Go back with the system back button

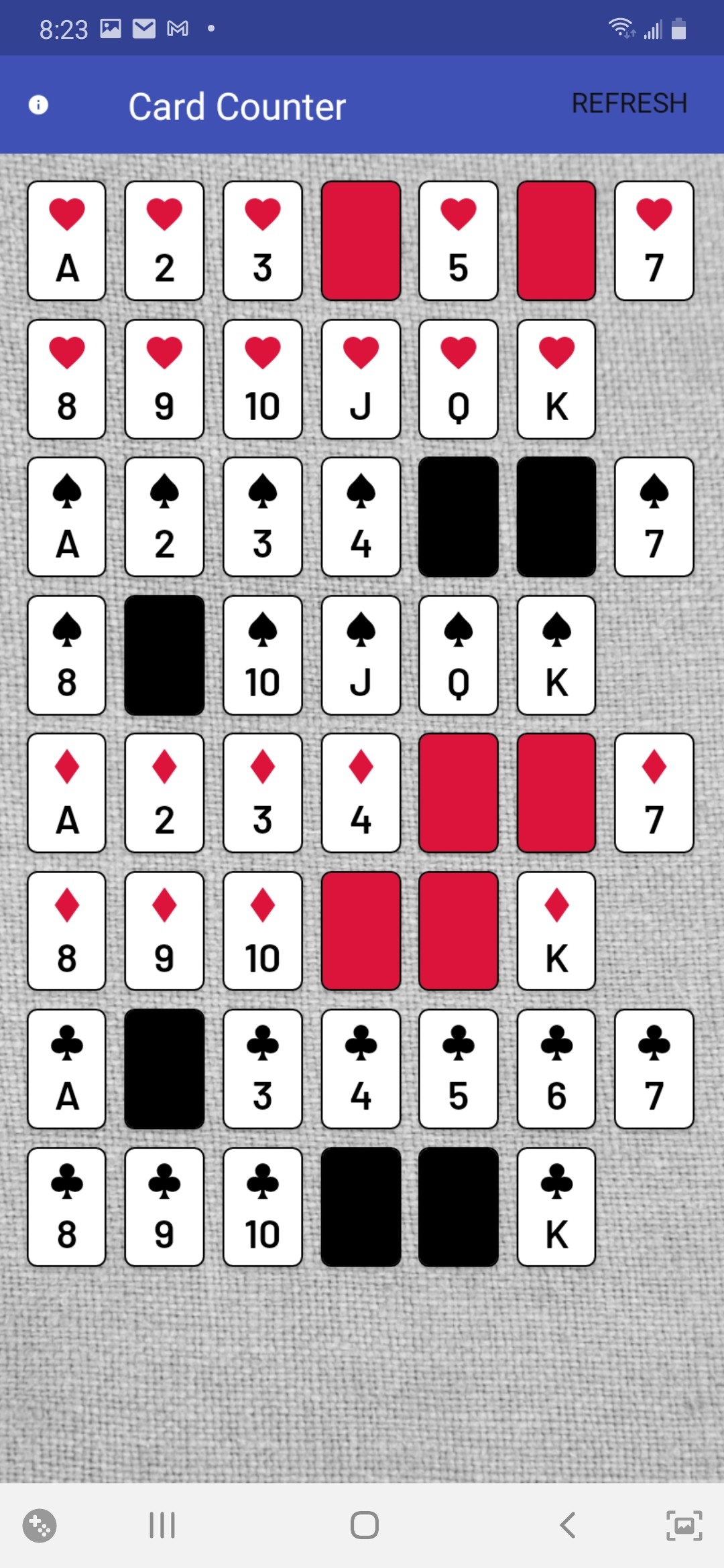[x=567, y=1525]
